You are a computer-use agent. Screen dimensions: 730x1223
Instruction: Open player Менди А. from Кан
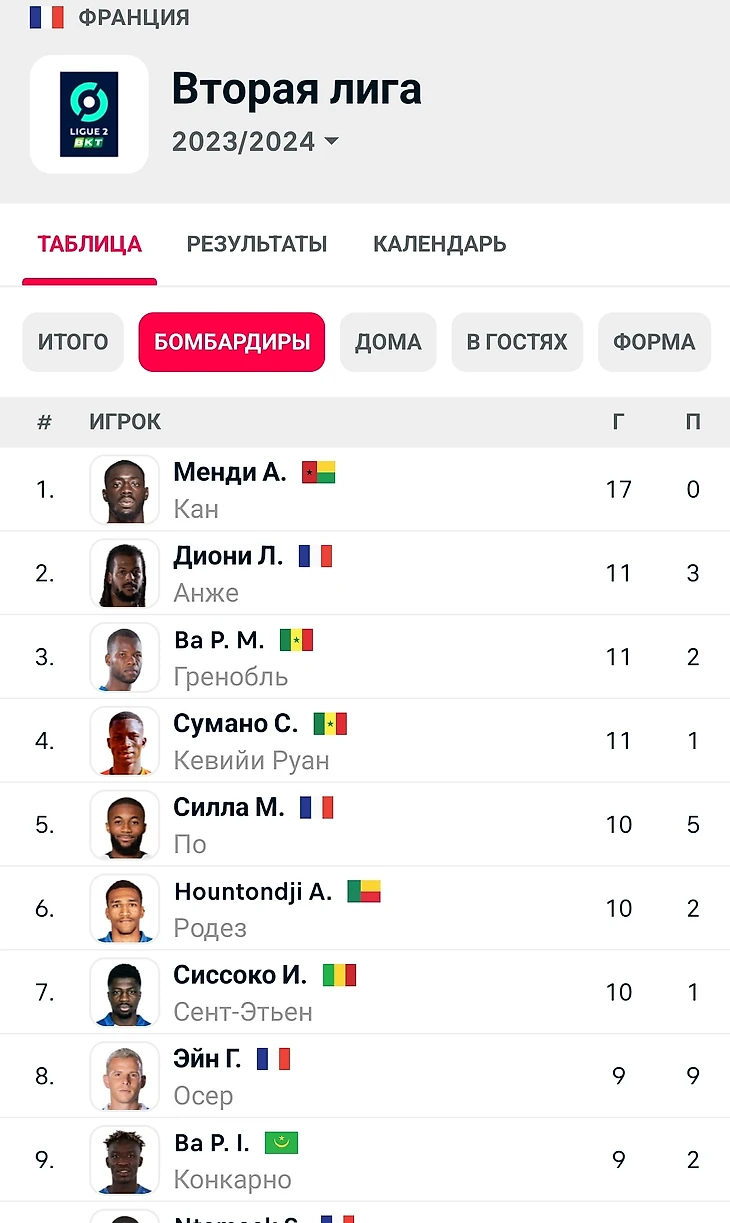(x=230, y=472)
